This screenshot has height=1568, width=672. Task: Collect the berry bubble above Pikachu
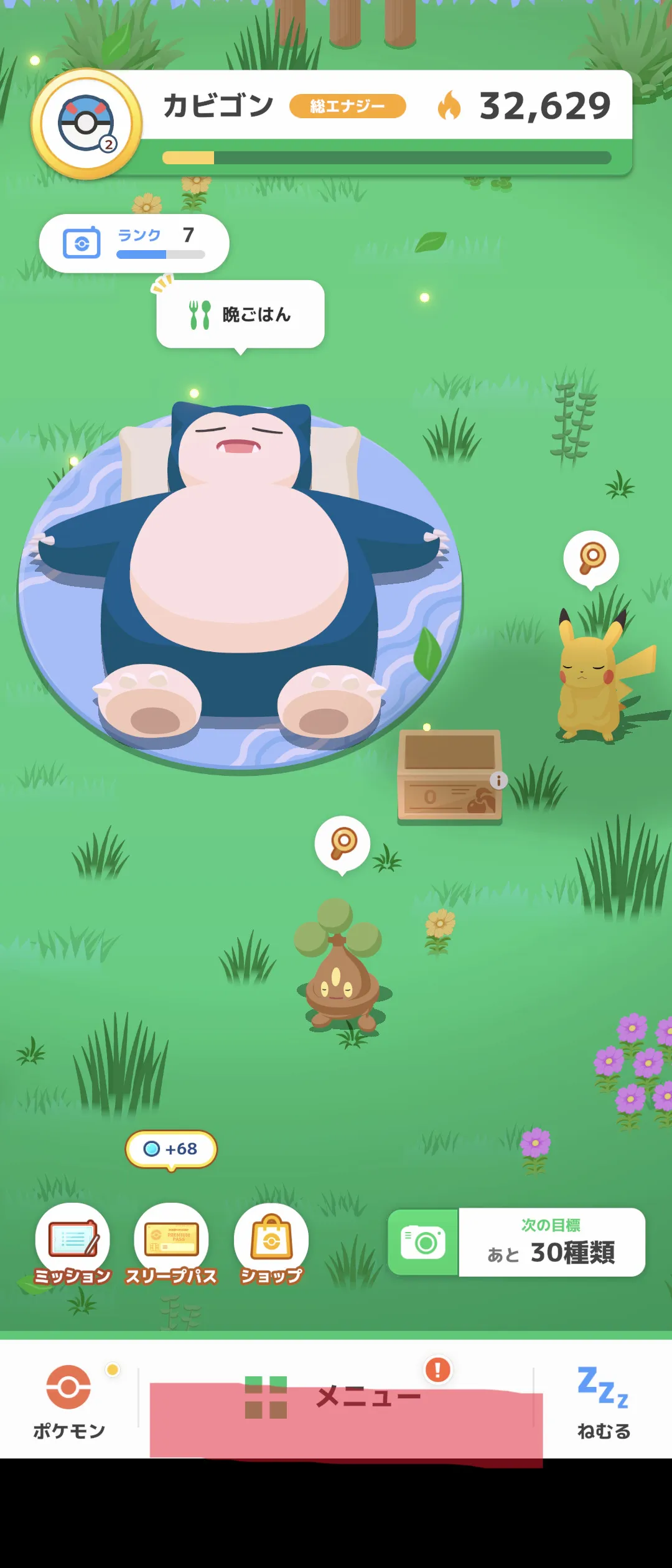click(x=591, y=558)
